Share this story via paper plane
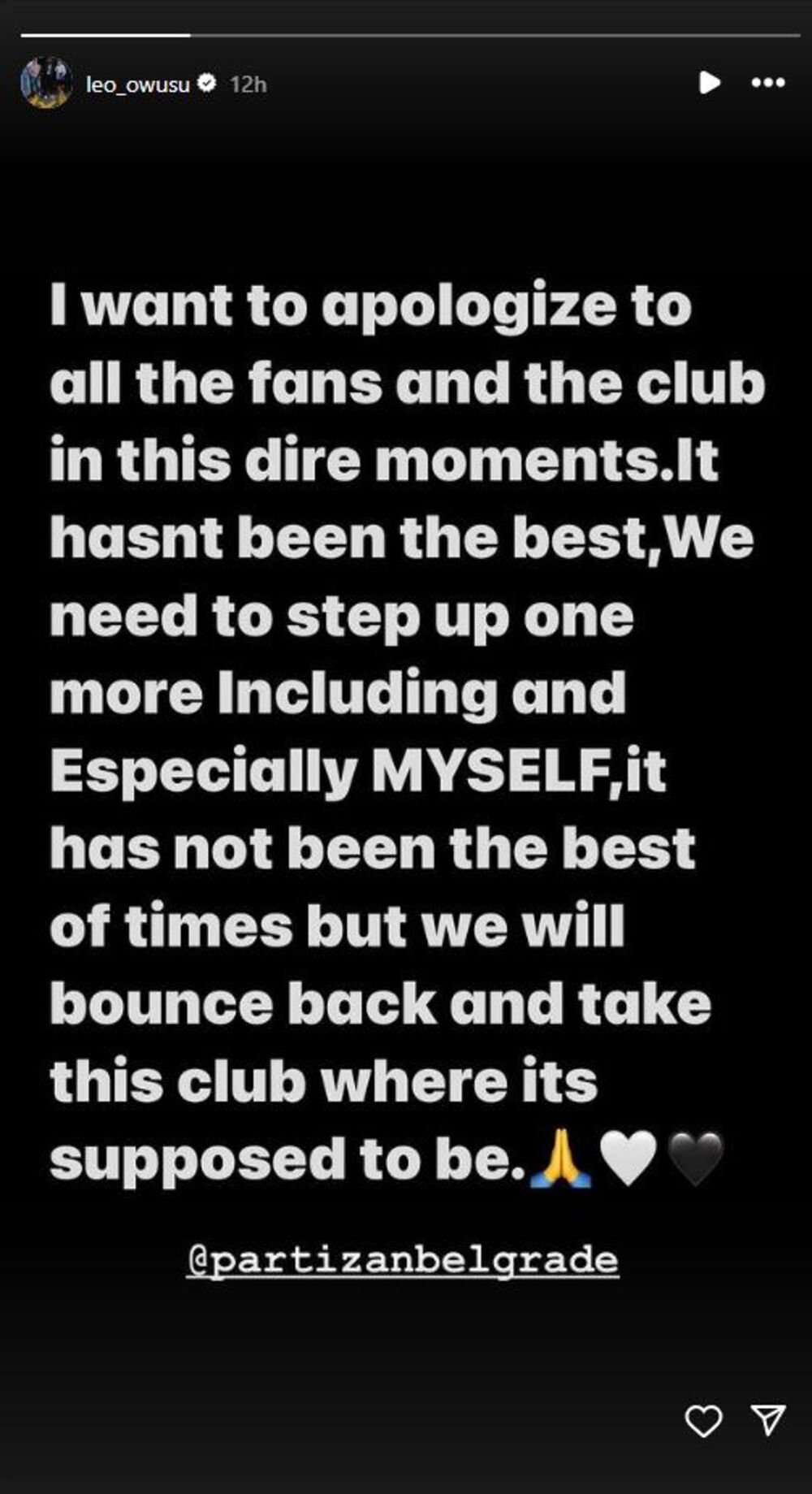 point(768,1419)
